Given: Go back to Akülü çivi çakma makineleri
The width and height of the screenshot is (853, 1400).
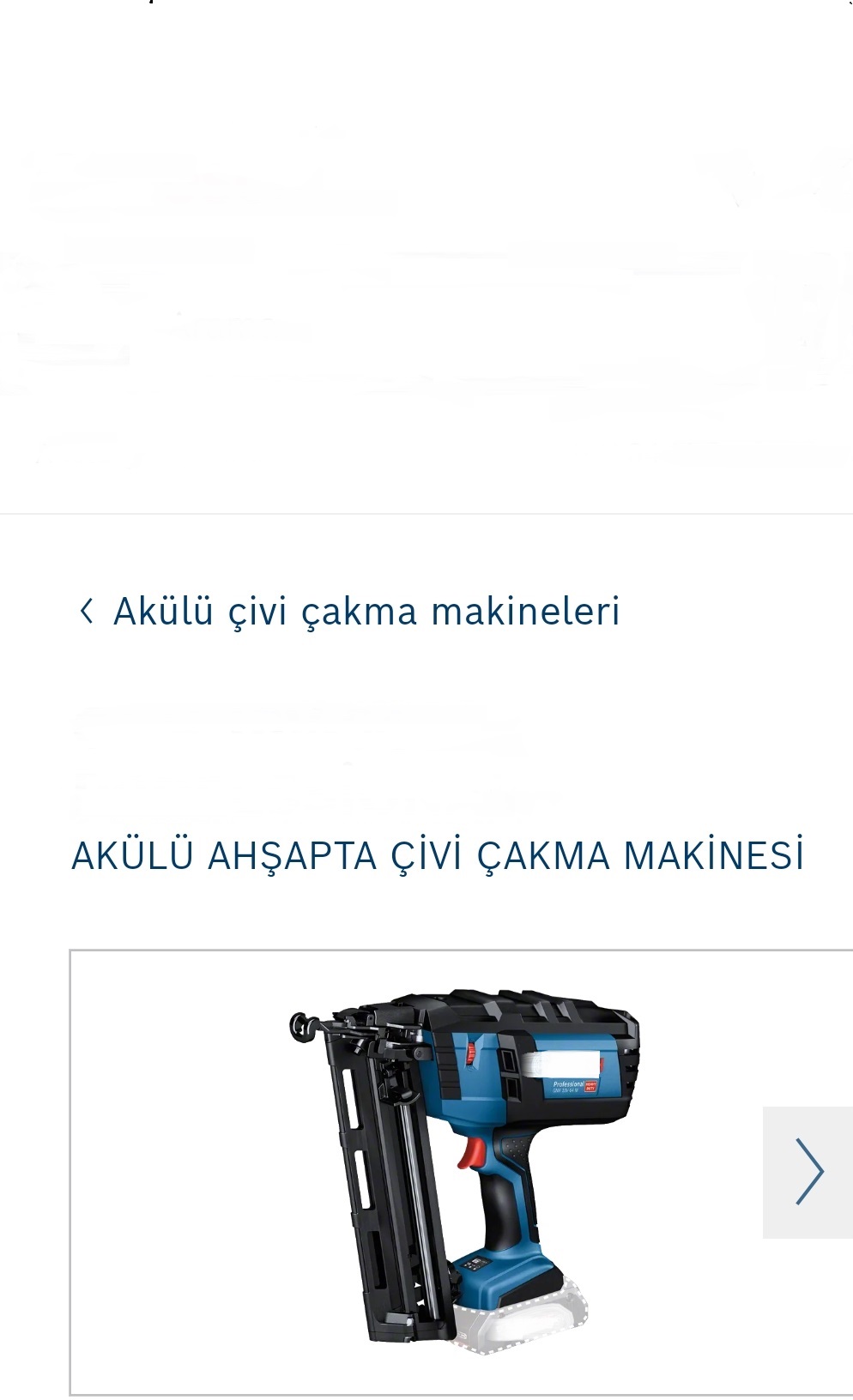Looking at the screenshot, I should click(349, 612).
